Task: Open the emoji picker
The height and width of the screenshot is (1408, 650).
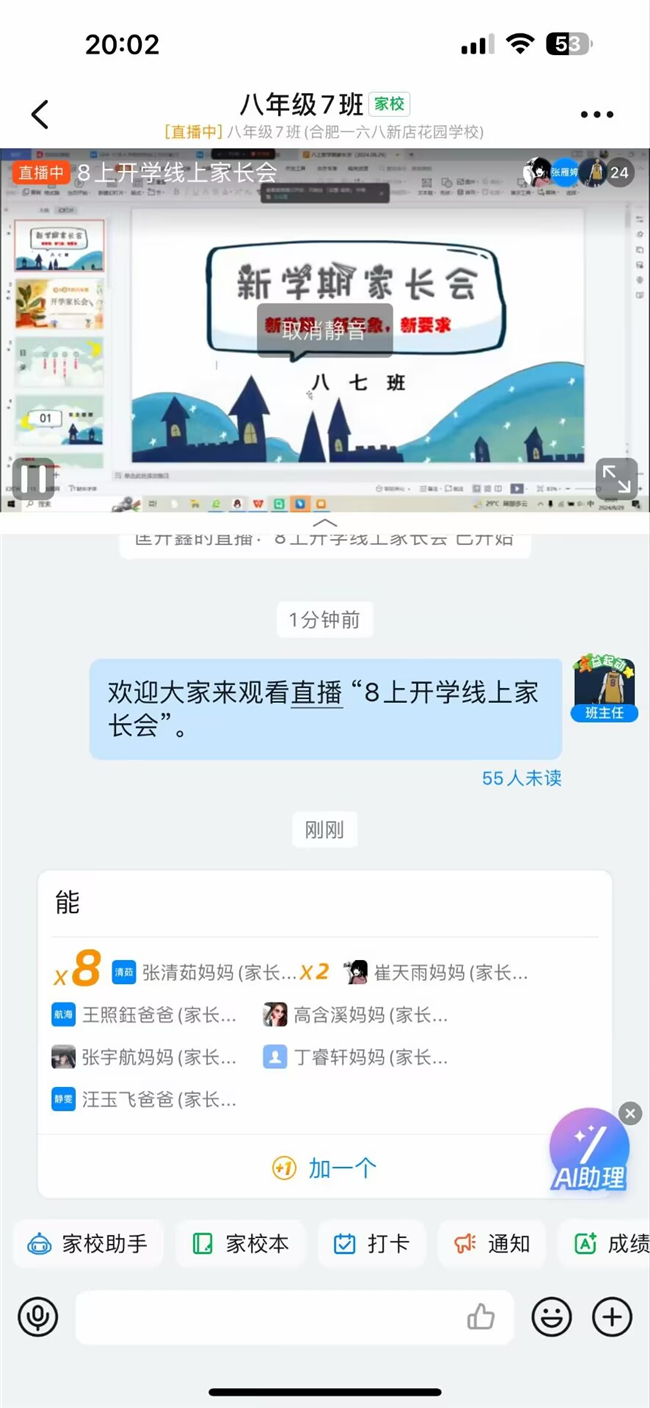Action: (x=551, y=1317)
